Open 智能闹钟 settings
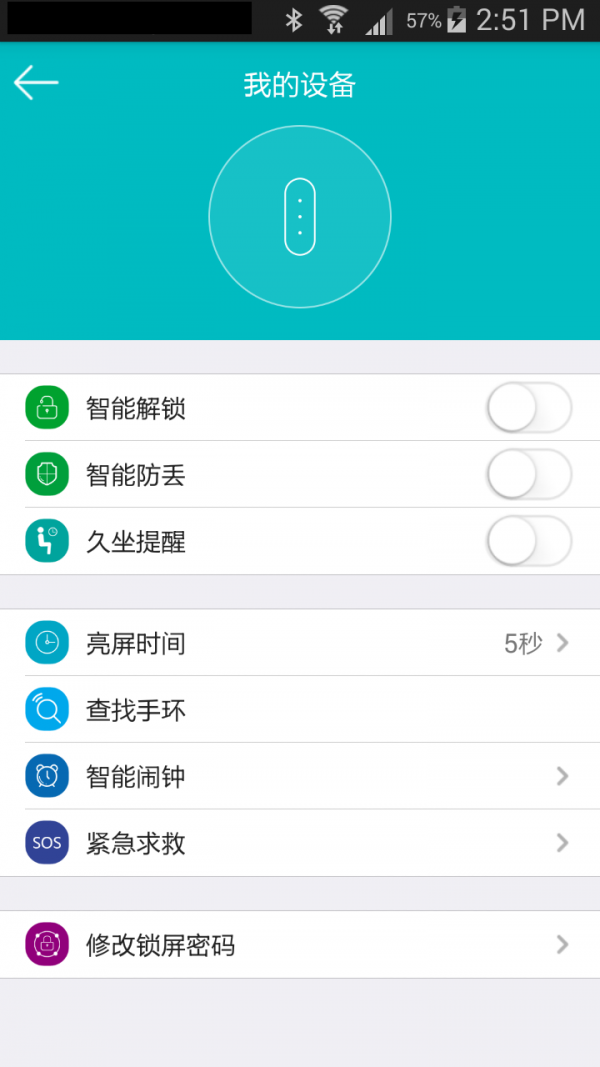The height and width of the screenshot is (1067, 600). 300,777
